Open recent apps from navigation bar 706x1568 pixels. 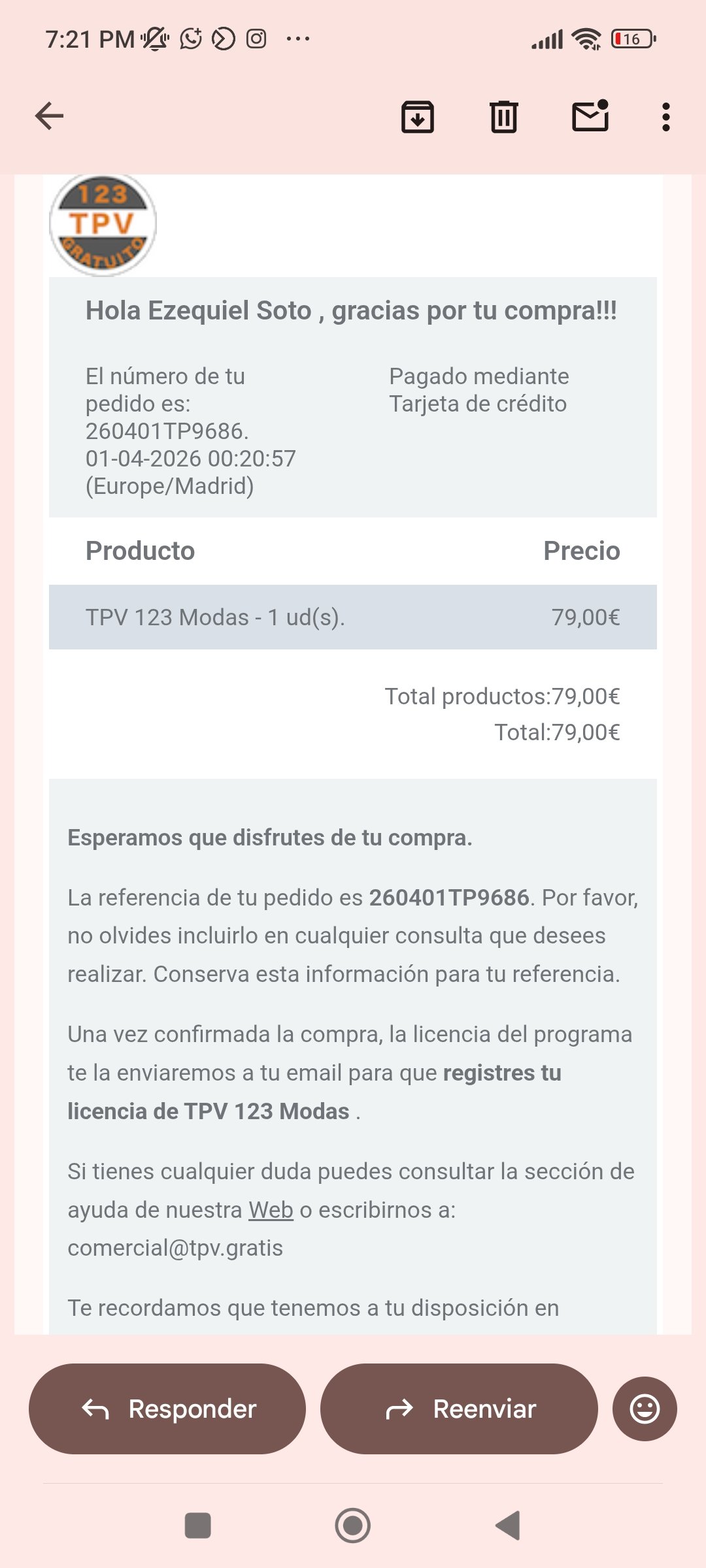[x=197, y=1526]
